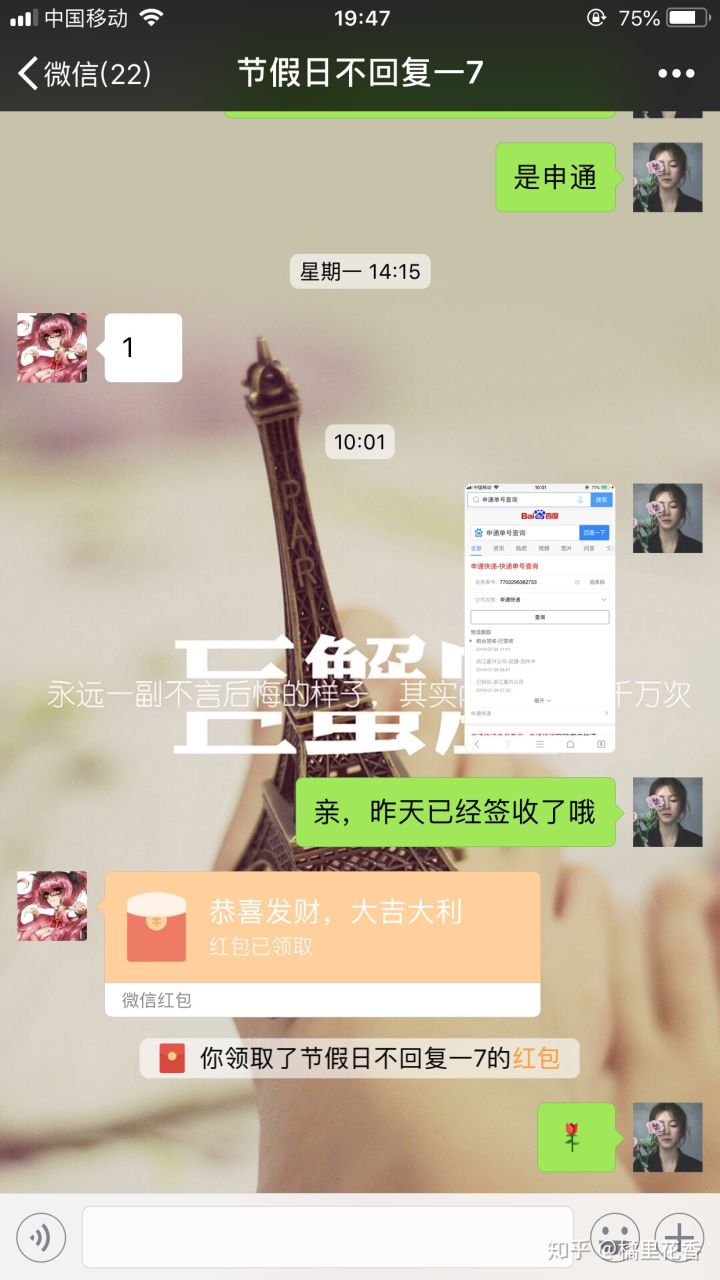View the shared 申通 tracking screenshot

[540, 618]
